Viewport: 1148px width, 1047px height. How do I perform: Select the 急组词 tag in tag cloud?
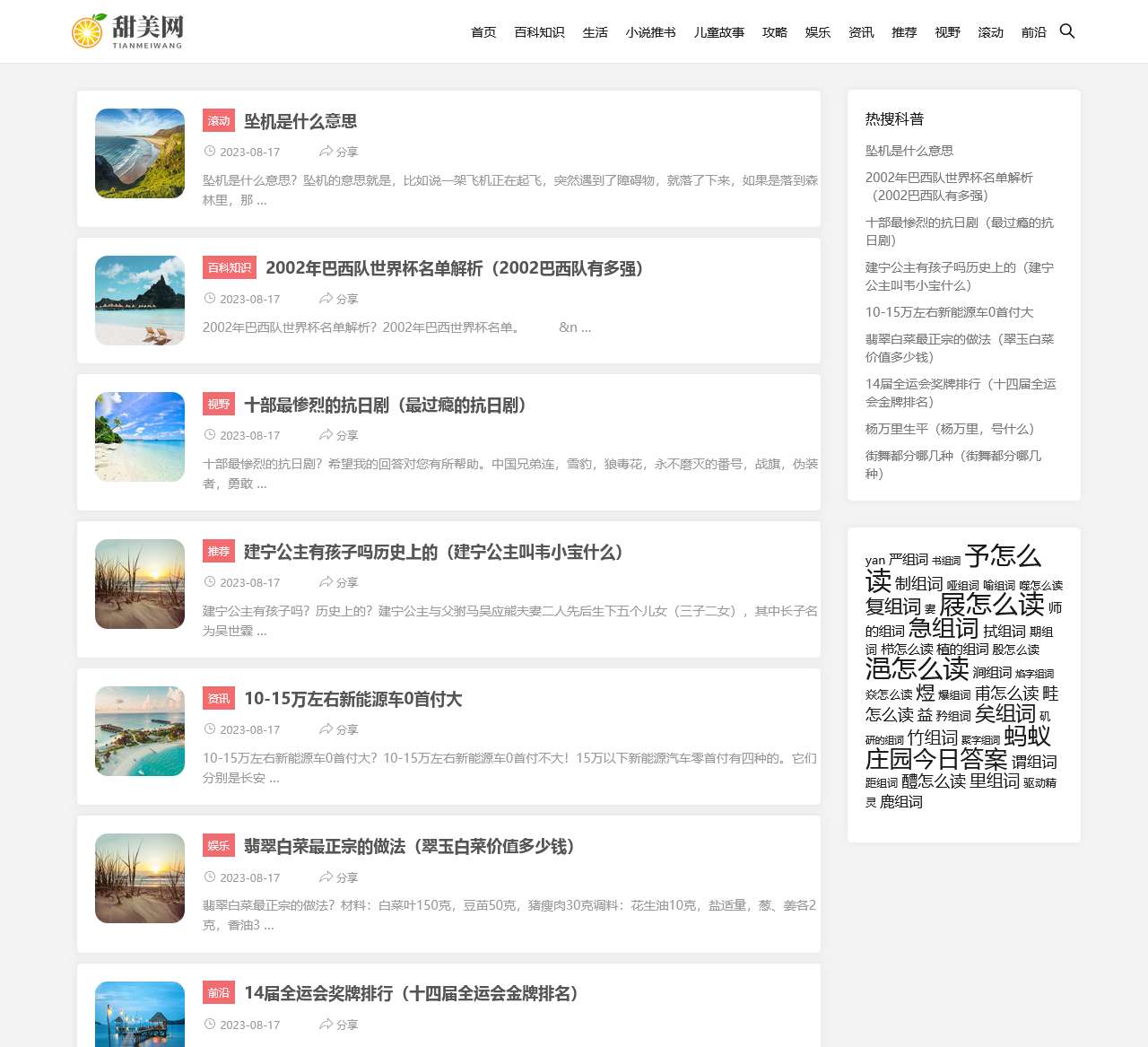(x=943, y=627)
